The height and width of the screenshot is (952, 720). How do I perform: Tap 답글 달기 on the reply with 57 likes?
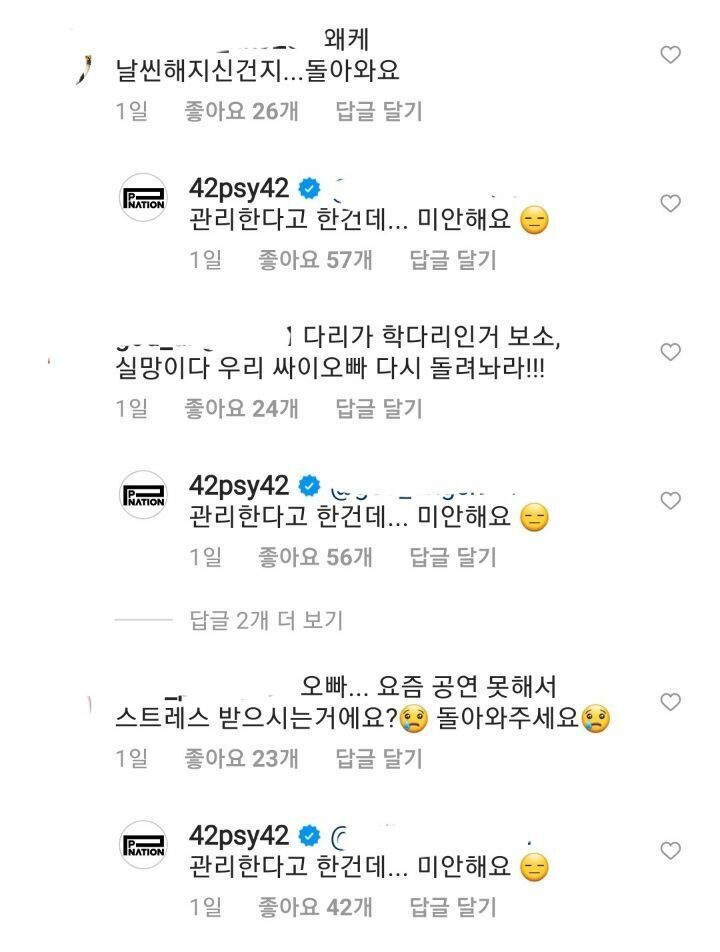coord(453,260)
